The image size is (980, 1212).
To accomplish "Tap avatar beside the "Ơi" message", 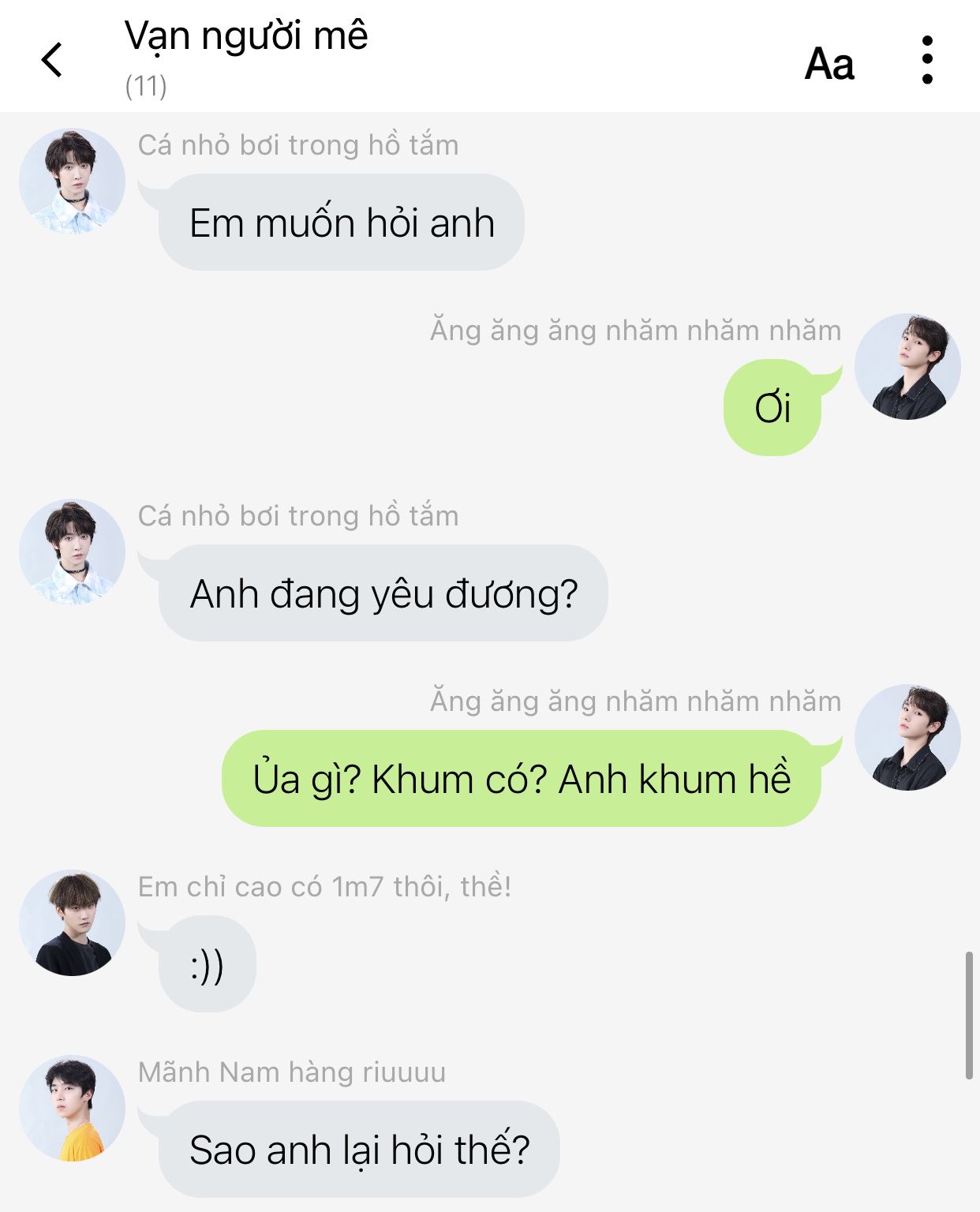I will coord(907,367).
